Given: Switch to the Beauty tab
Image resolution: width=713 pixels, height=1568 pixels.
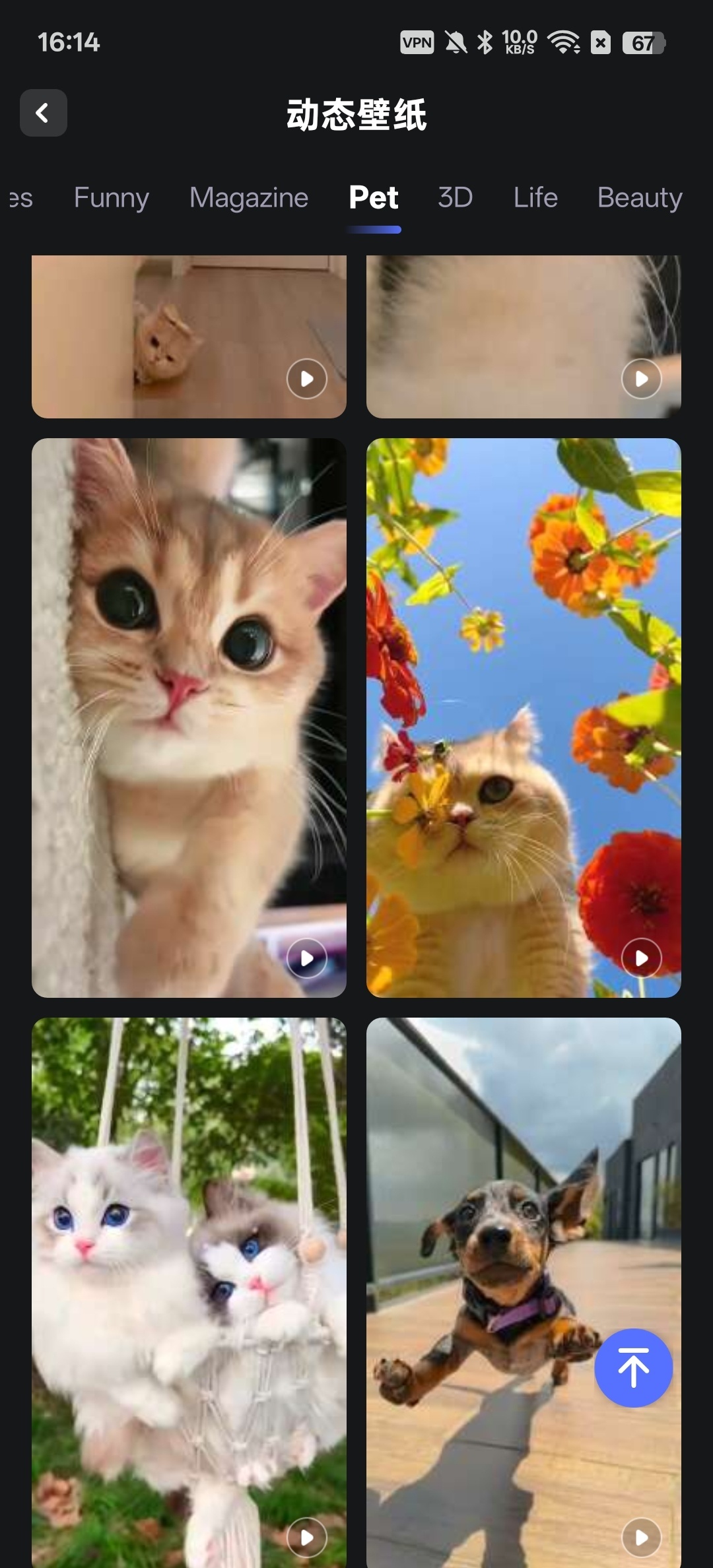Looking at the screenshot, I should [640, 197].
